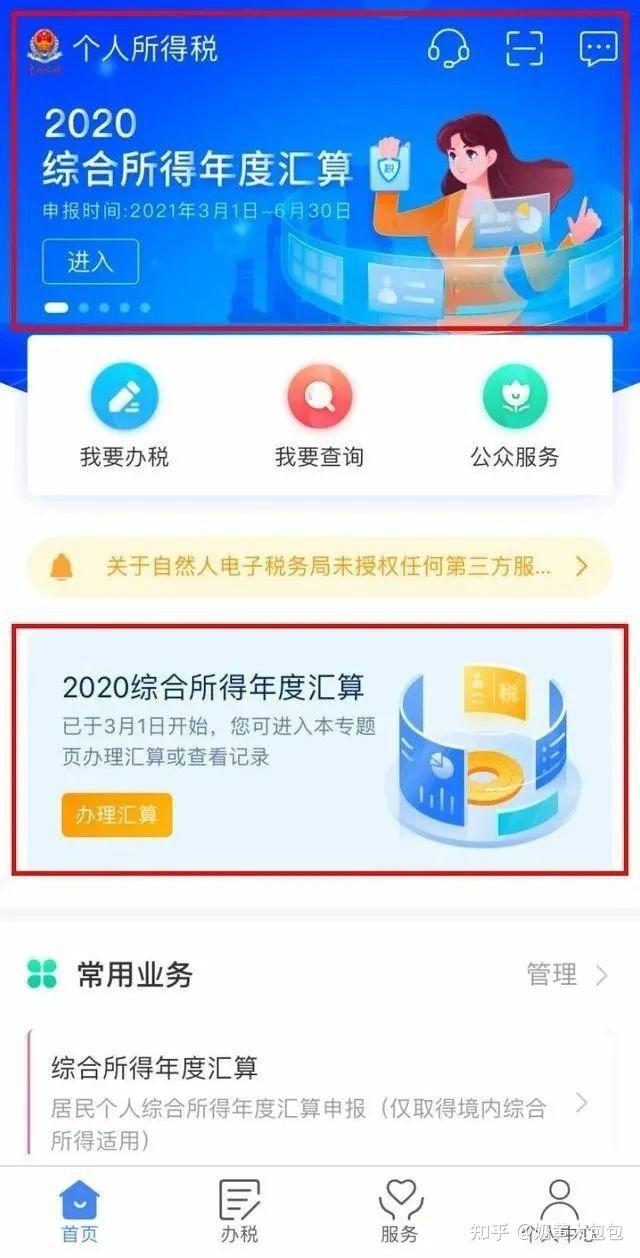
Task: Switch to the 办税 tab
Action: 239,1211
